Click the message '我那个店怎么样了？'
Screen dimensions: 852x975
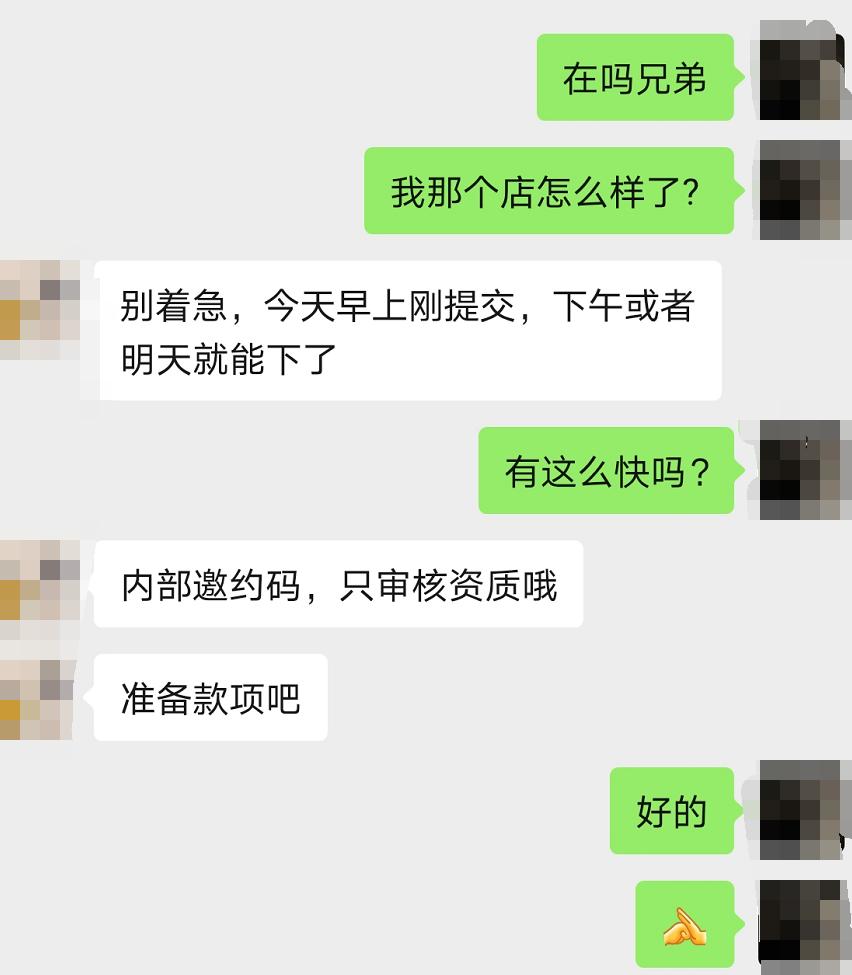point(549,192)
